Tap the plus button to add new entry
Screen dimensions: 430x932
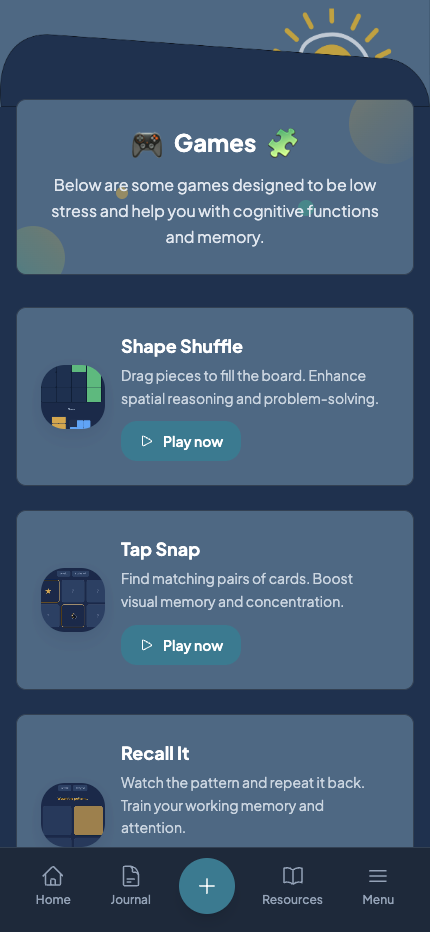[x=207, y=886]
